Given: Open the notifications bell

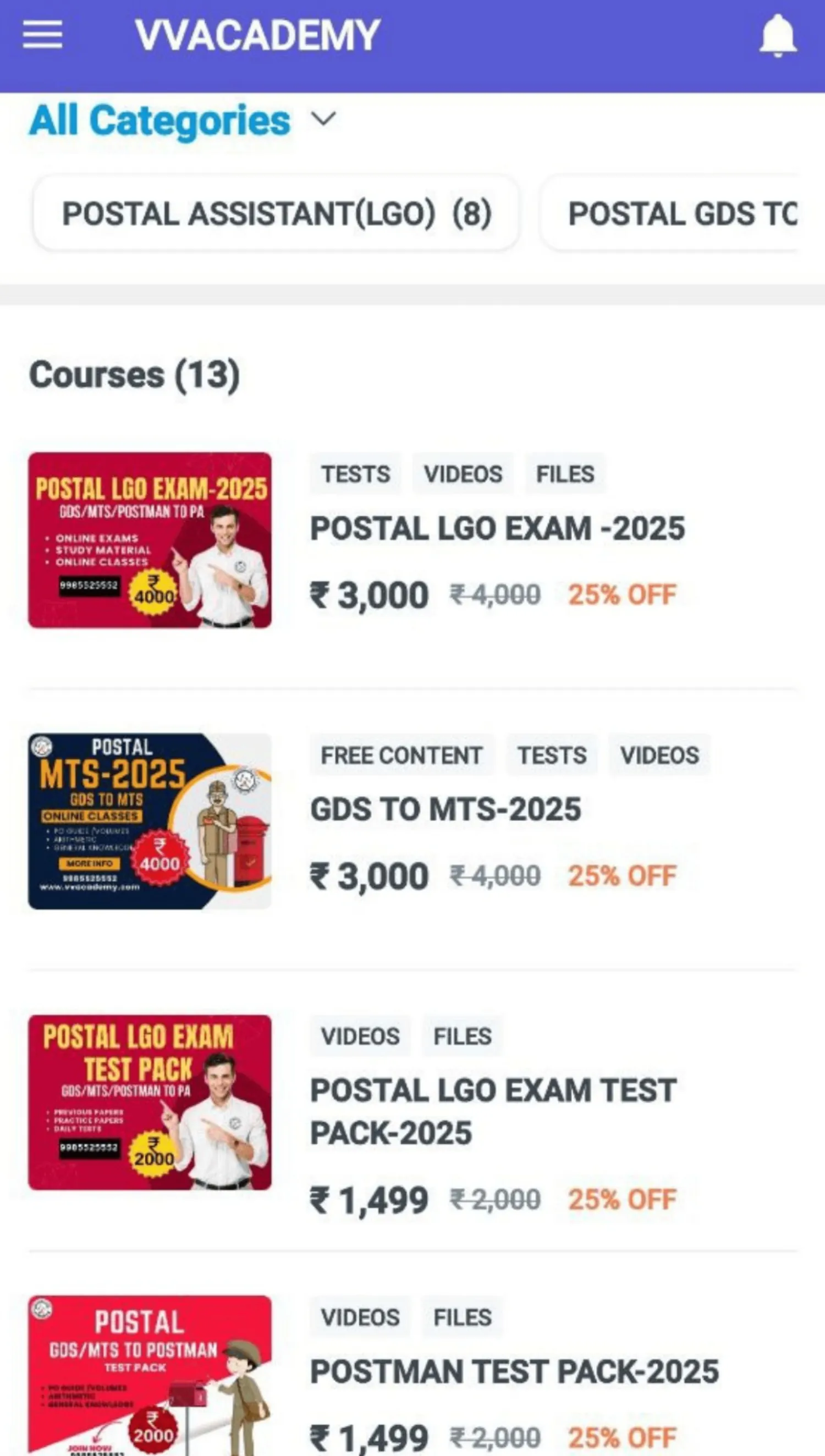Looking at the screenshot, I should [x=778, y=35].
